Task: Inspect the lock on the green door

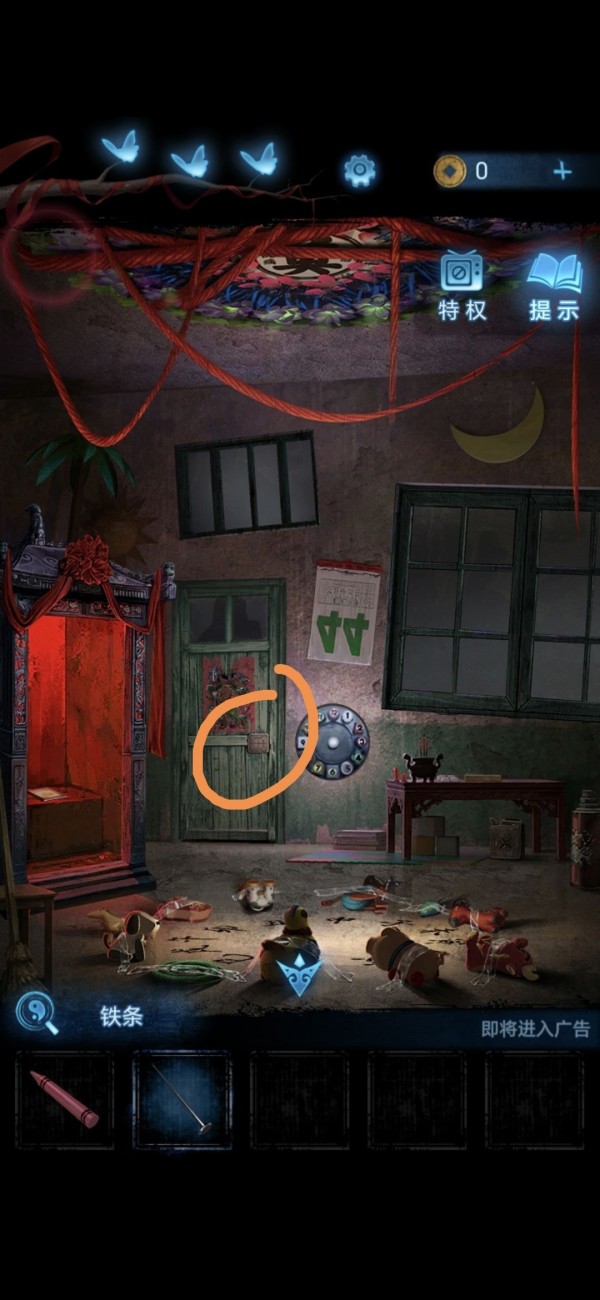Action: tap(258, 744)
